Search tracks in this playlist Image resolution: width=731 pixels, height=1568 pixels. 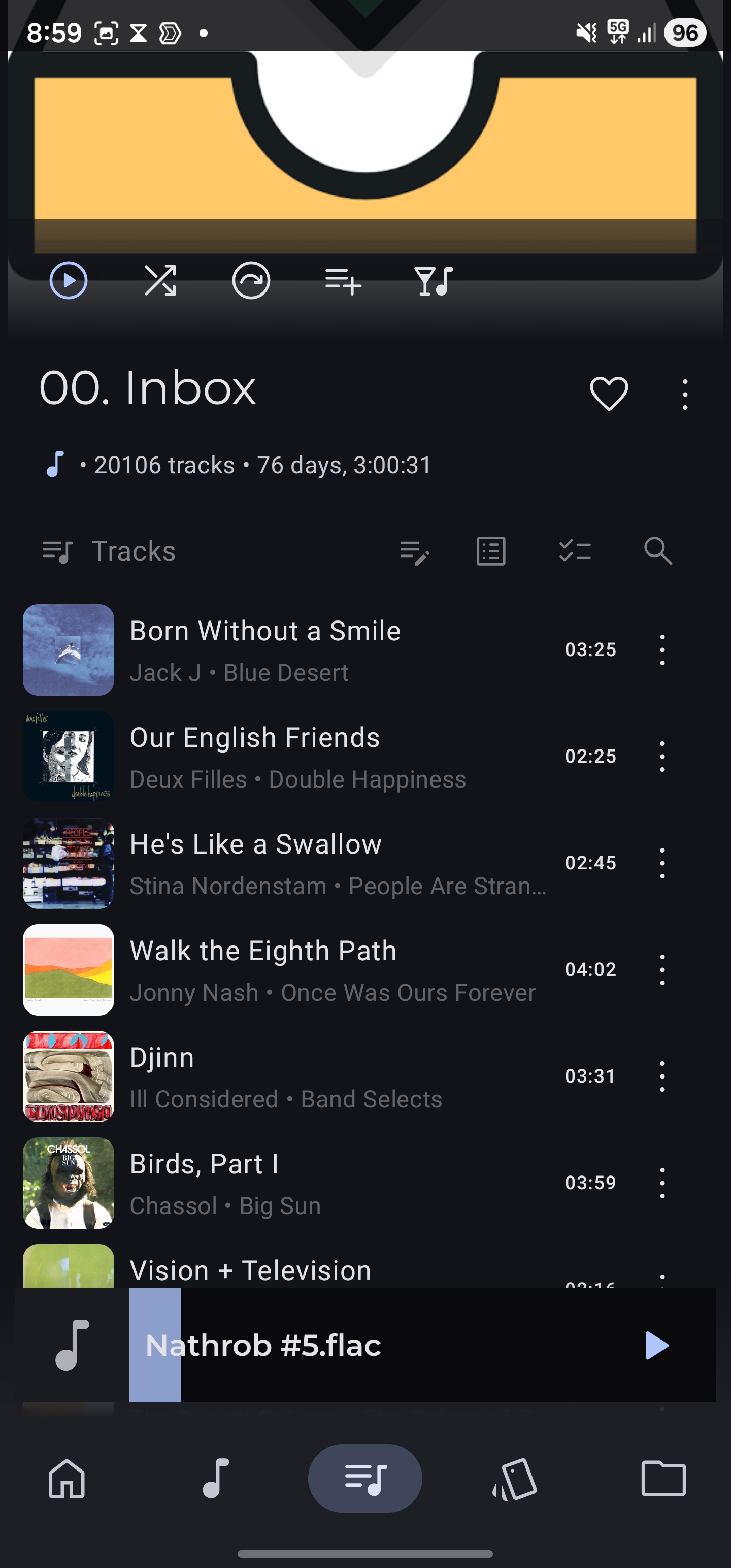[658, 551]
